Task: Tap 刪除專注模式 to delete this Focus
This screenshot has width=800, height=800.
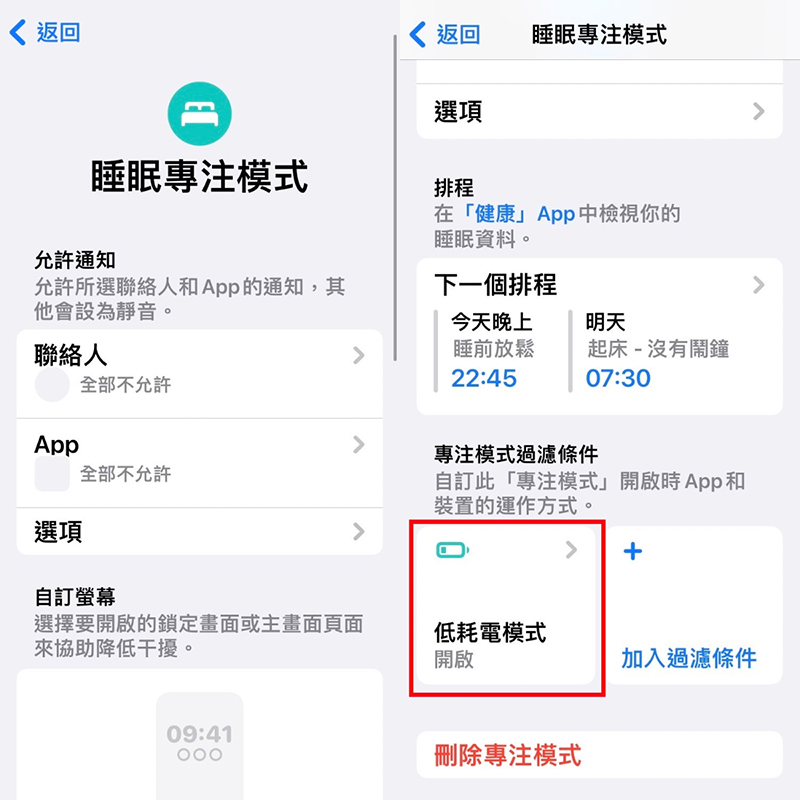Action: point(508,754)
